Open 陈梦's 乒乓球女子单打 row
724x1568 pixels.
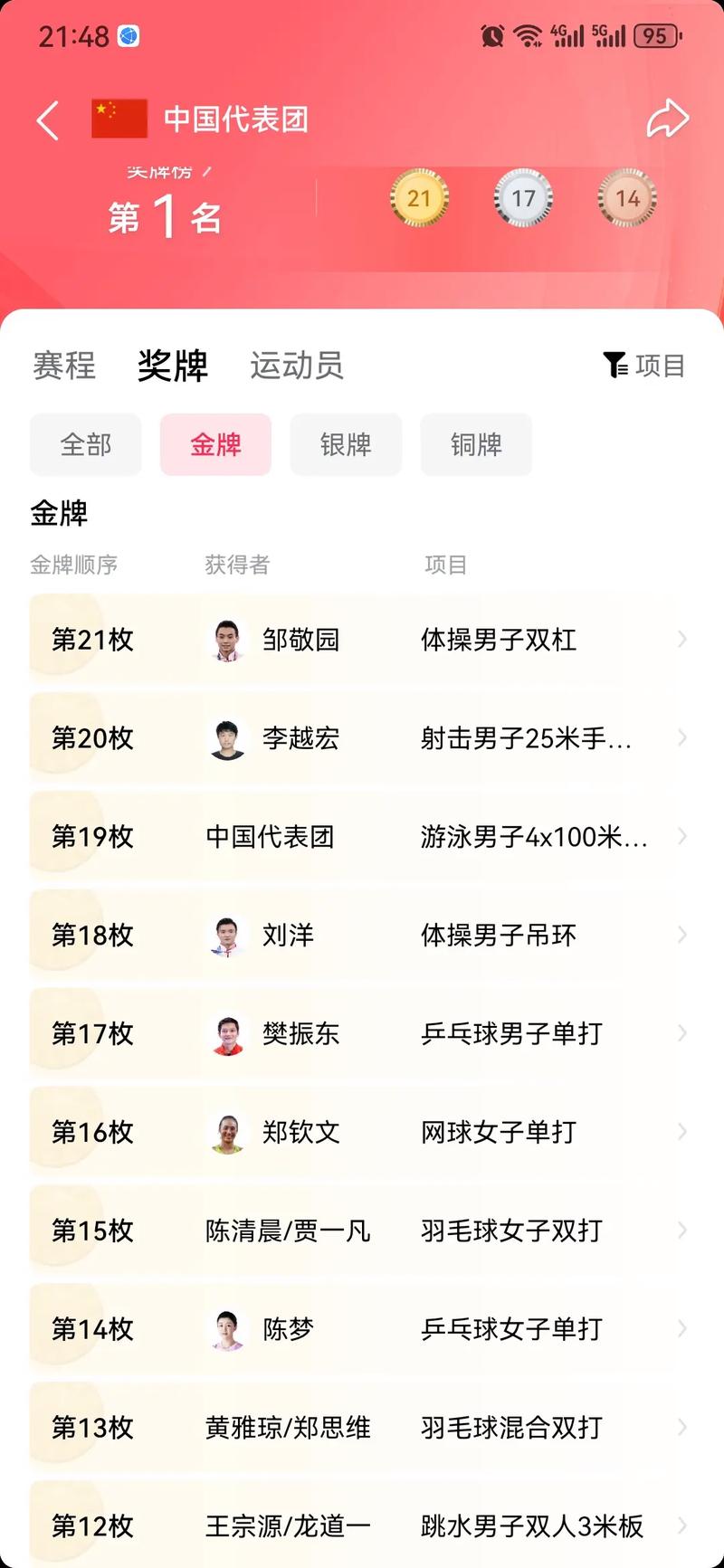pyautogui.click(x=362, y=1329)
